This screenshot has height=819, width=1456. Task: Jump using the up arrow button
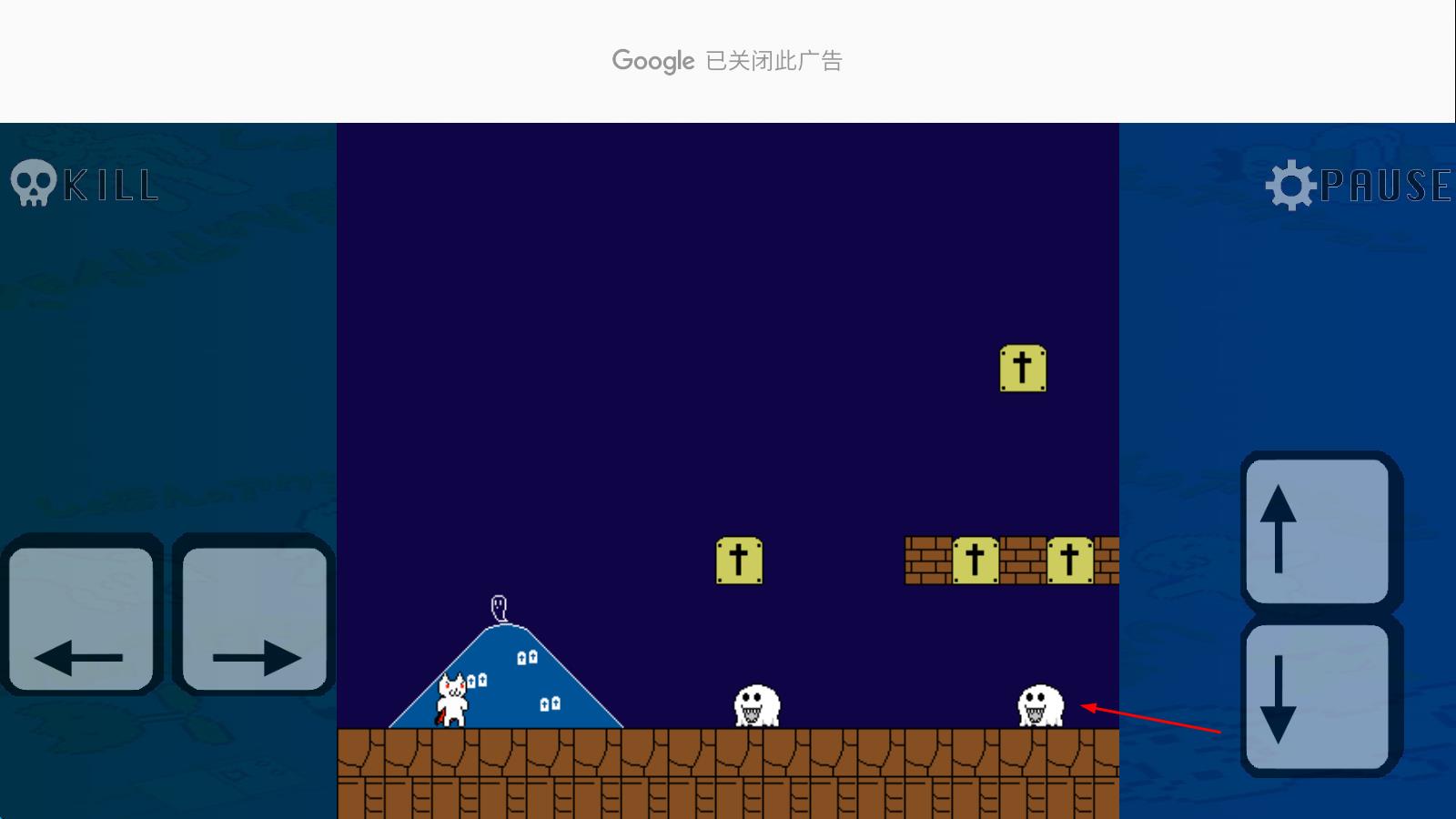tap(1318, 531)
